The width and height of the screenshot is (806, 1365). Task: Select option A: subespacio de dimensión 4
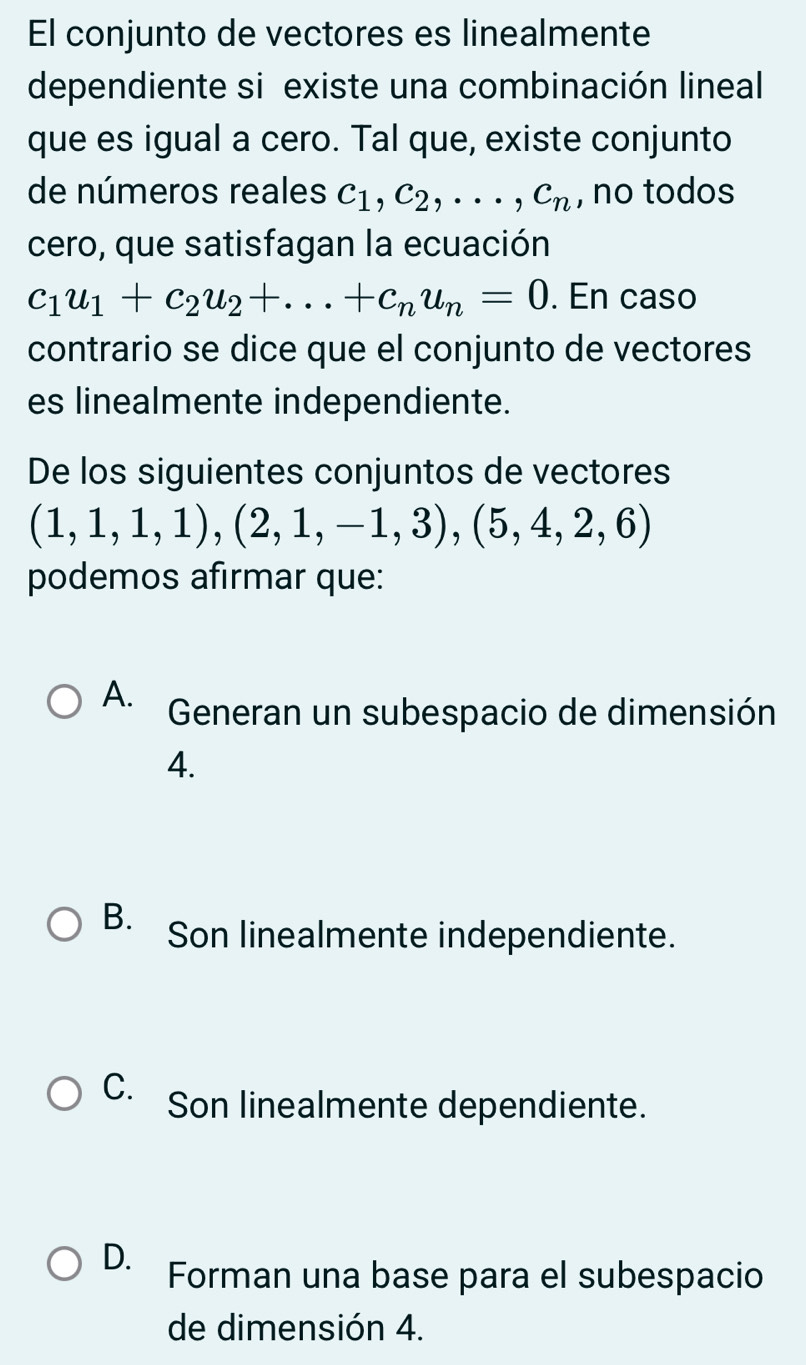[x=68, y=701]
